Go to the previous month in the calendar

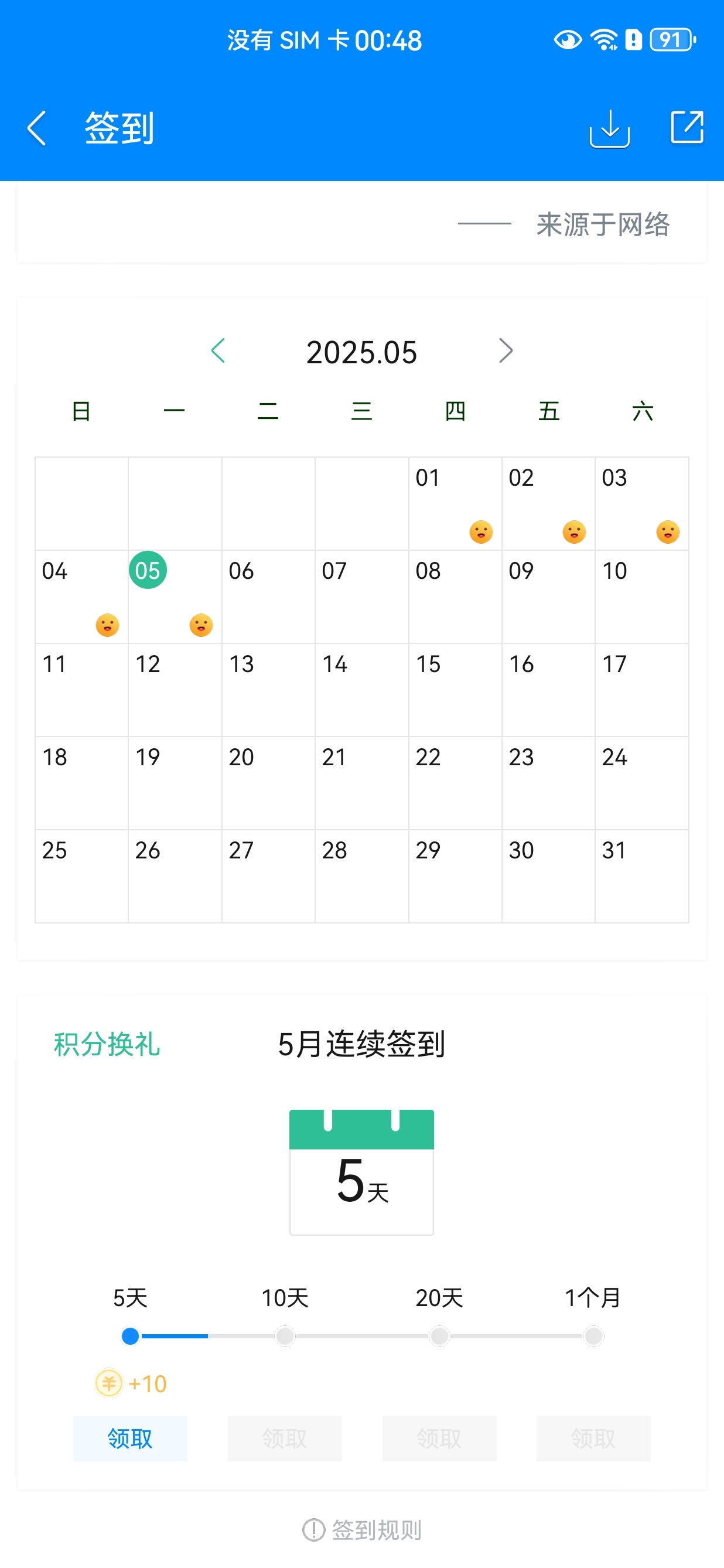(x=218, y=350)
